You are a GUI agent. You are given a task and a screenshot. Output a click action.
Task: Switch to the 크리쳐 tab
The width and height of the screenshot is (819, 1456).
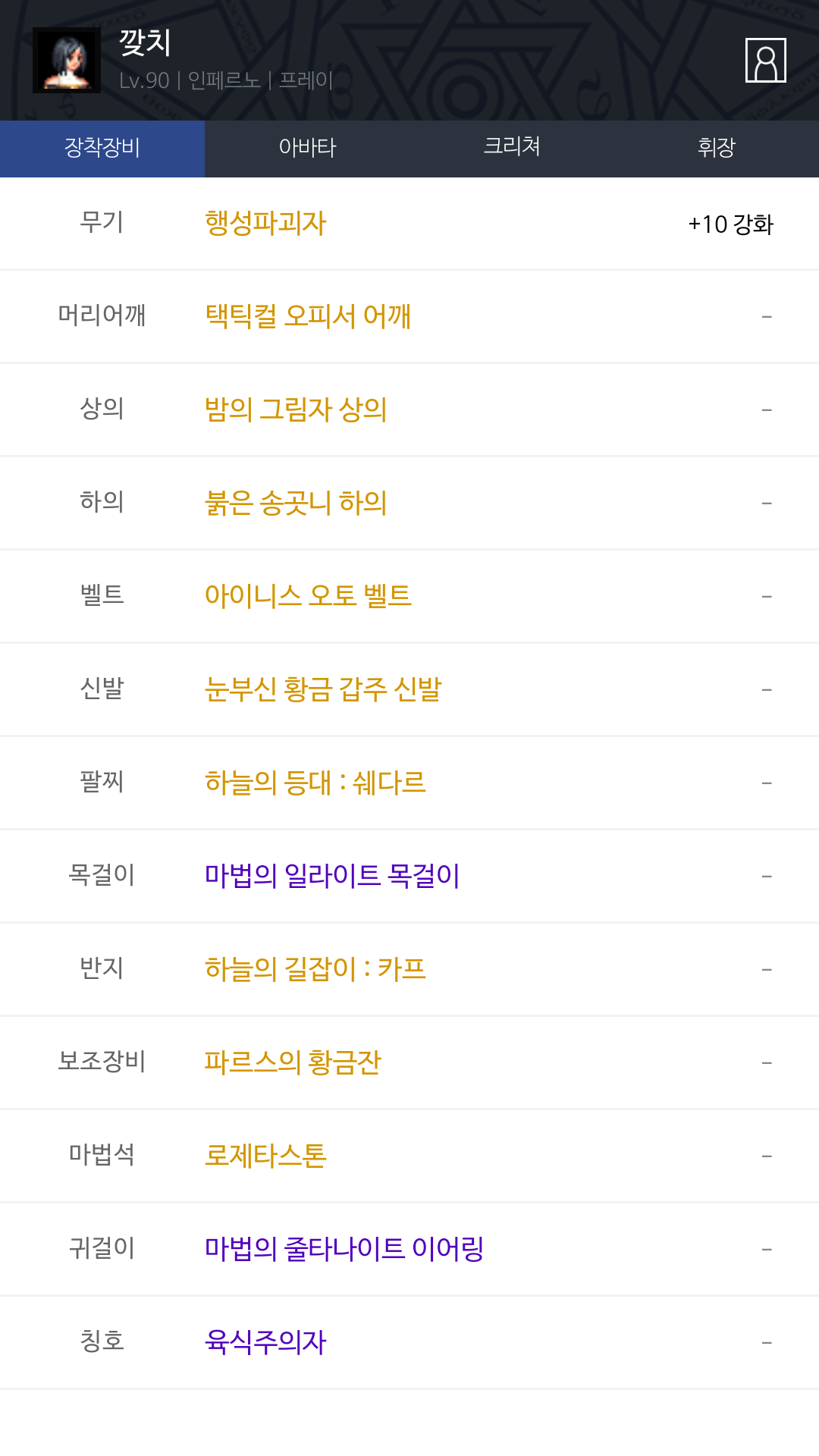point(512,148)
